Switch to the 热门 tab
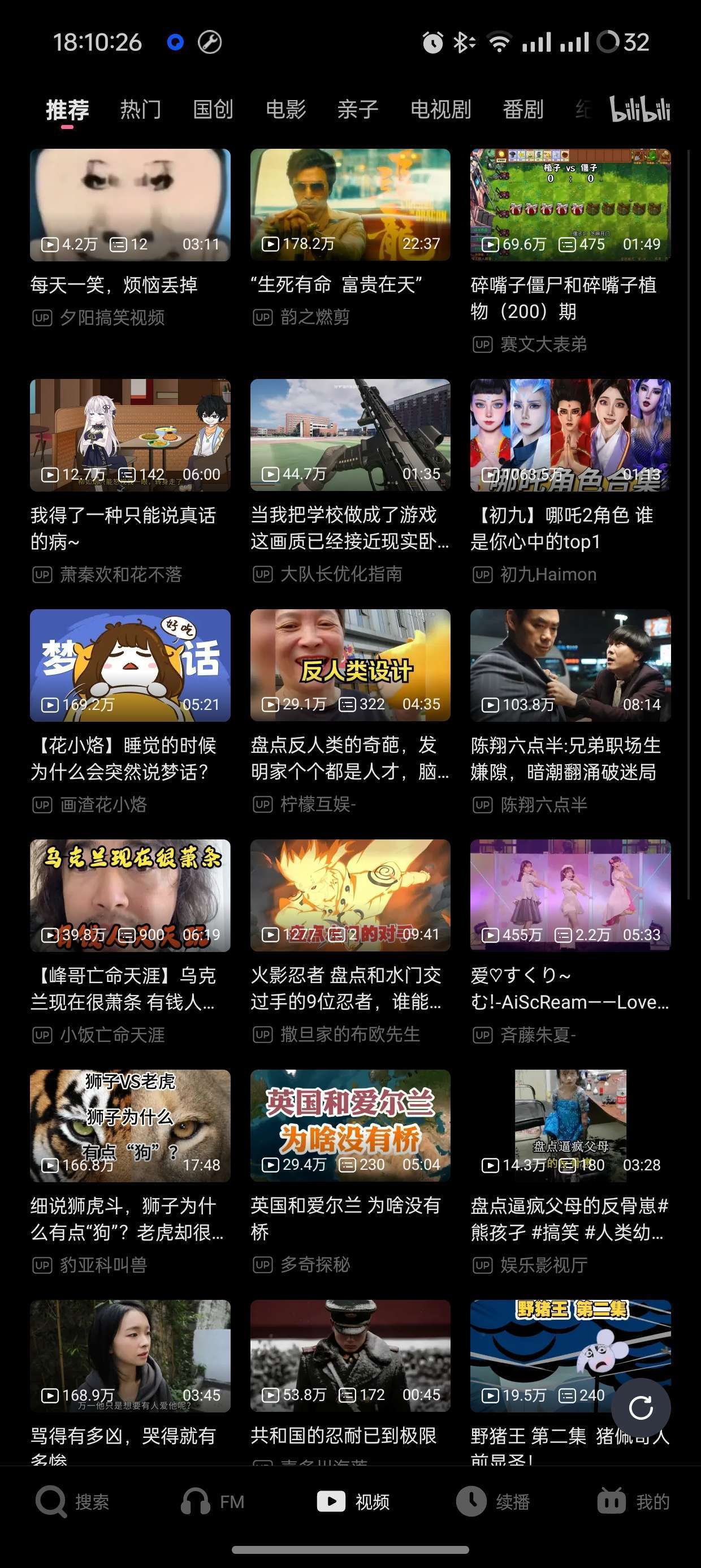 tap(141, 110)
